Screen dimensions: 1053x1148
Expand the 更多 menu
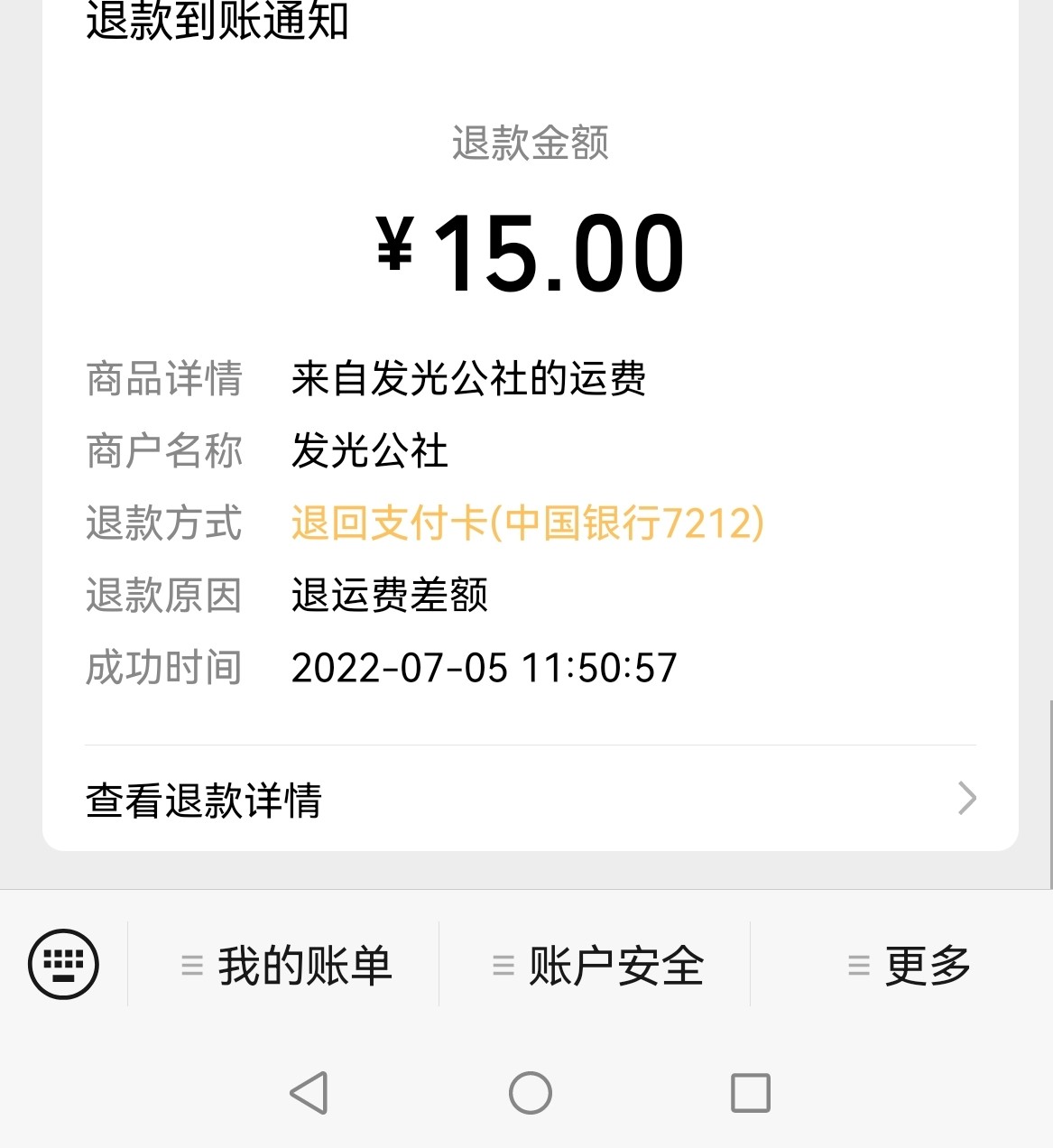click(x=908, y=966)
